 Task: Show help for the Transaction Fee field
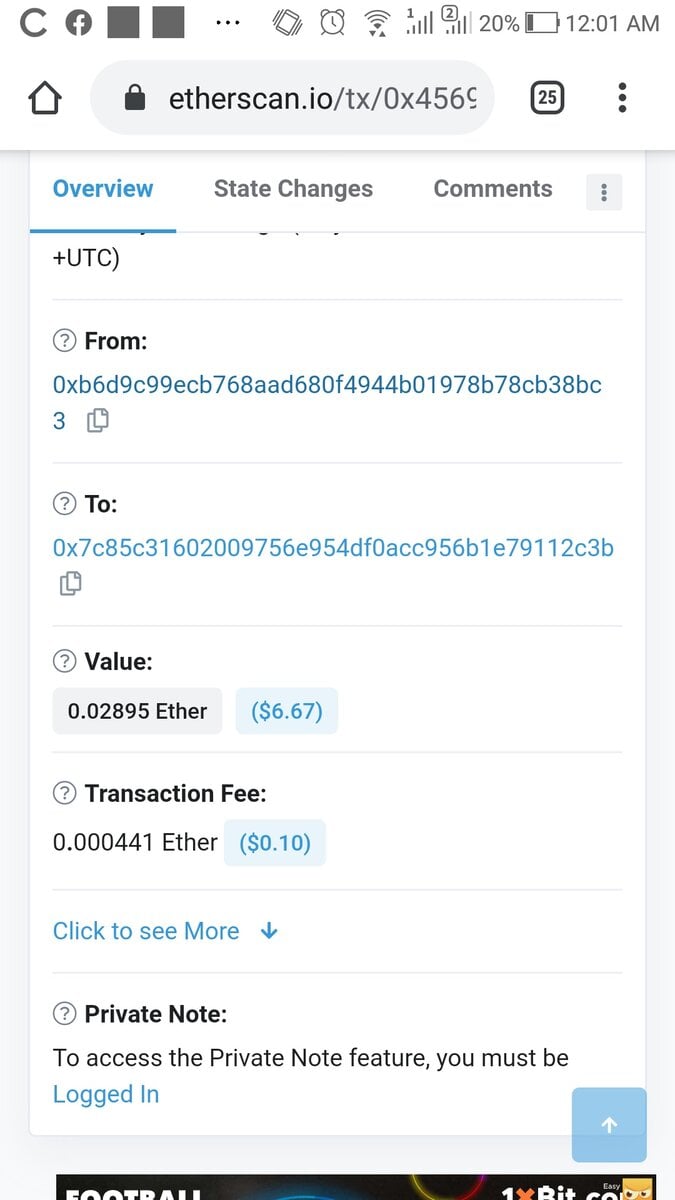64,794
